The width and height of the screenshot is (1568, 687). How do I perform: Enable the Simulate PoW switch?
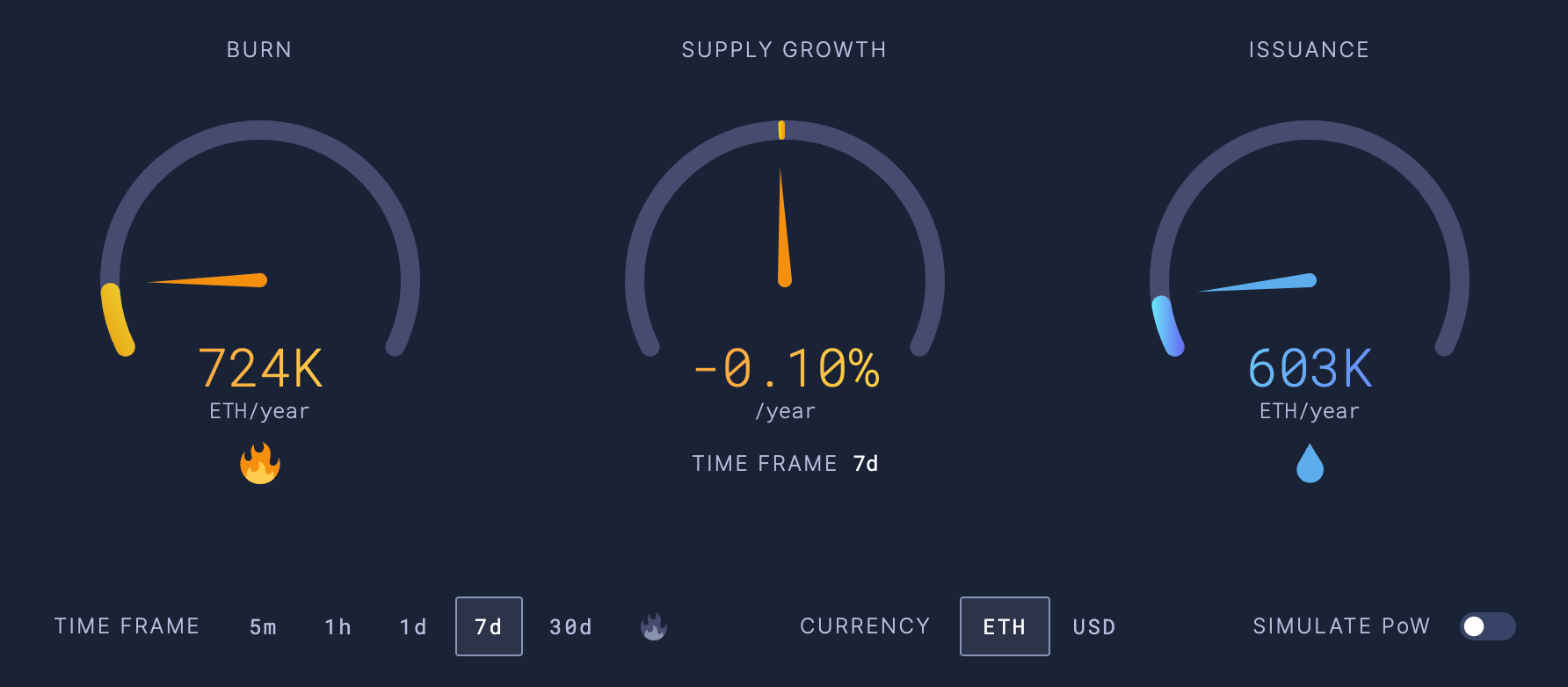(1486, 626)
